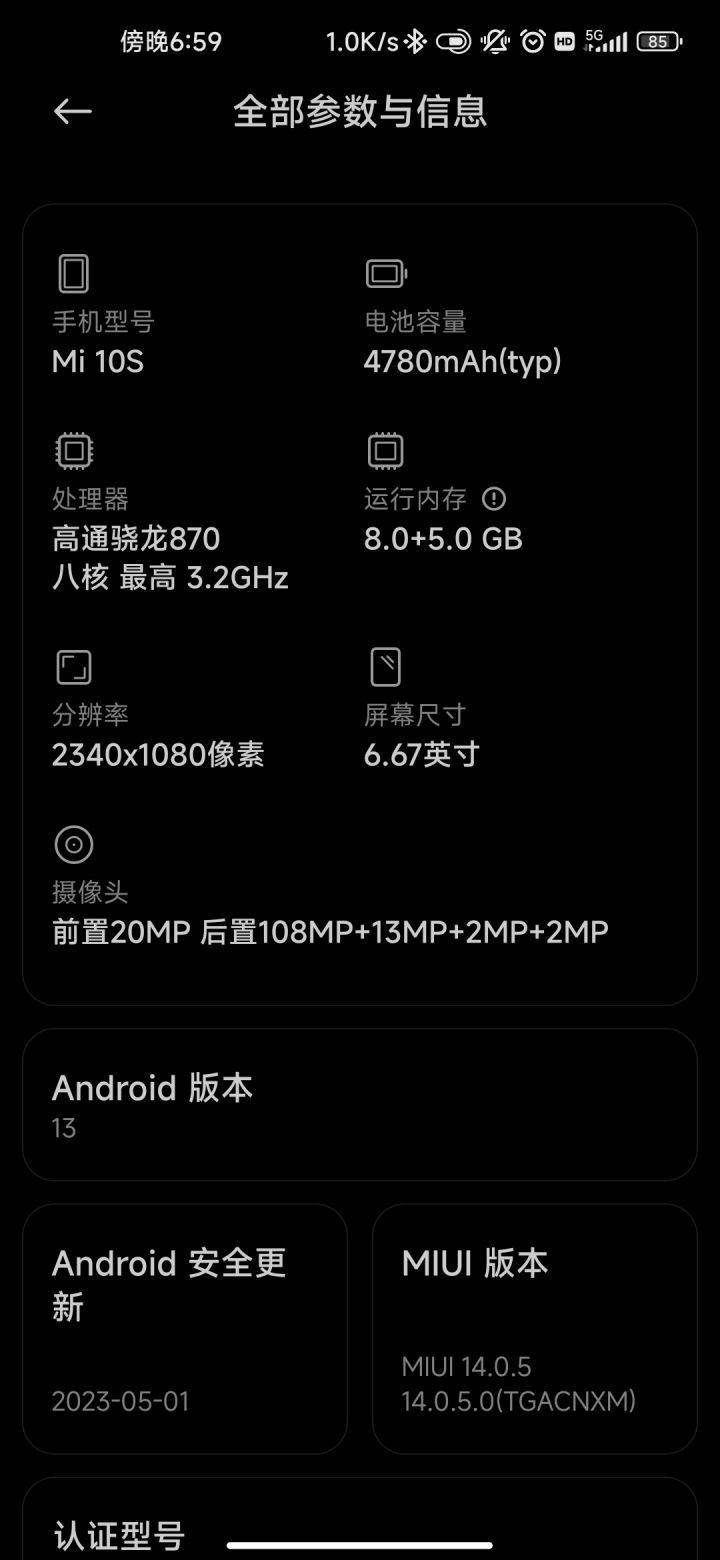
Task: Tap the Bluetooth icon in the status bar
Action: point(414,40)
